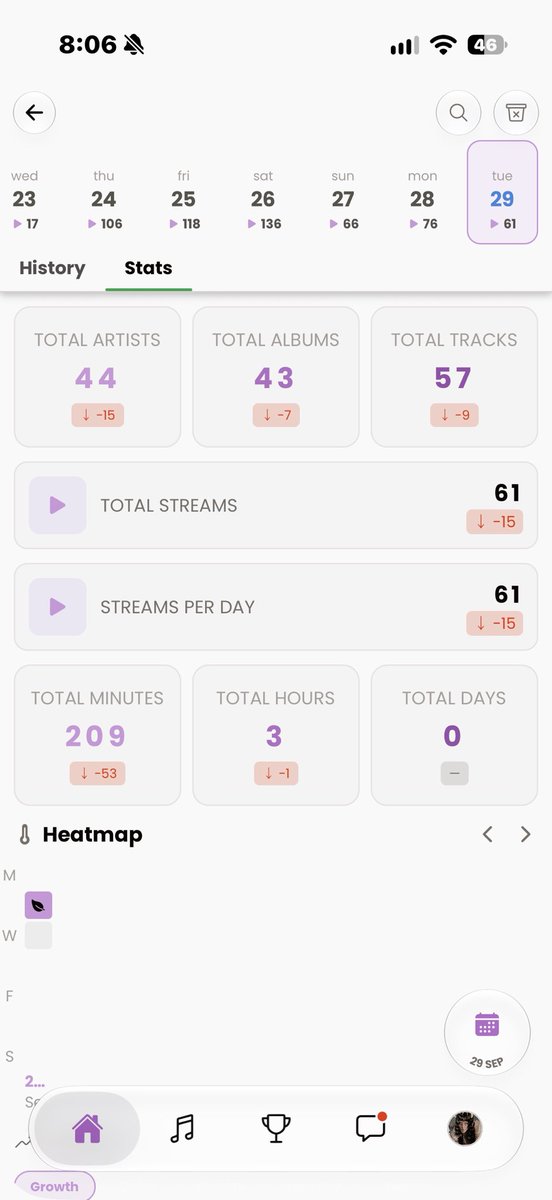Image resolution: width=552 pixels, height=1200 pixels.
Task: Go to the next heatmap period
Action: 525,834
